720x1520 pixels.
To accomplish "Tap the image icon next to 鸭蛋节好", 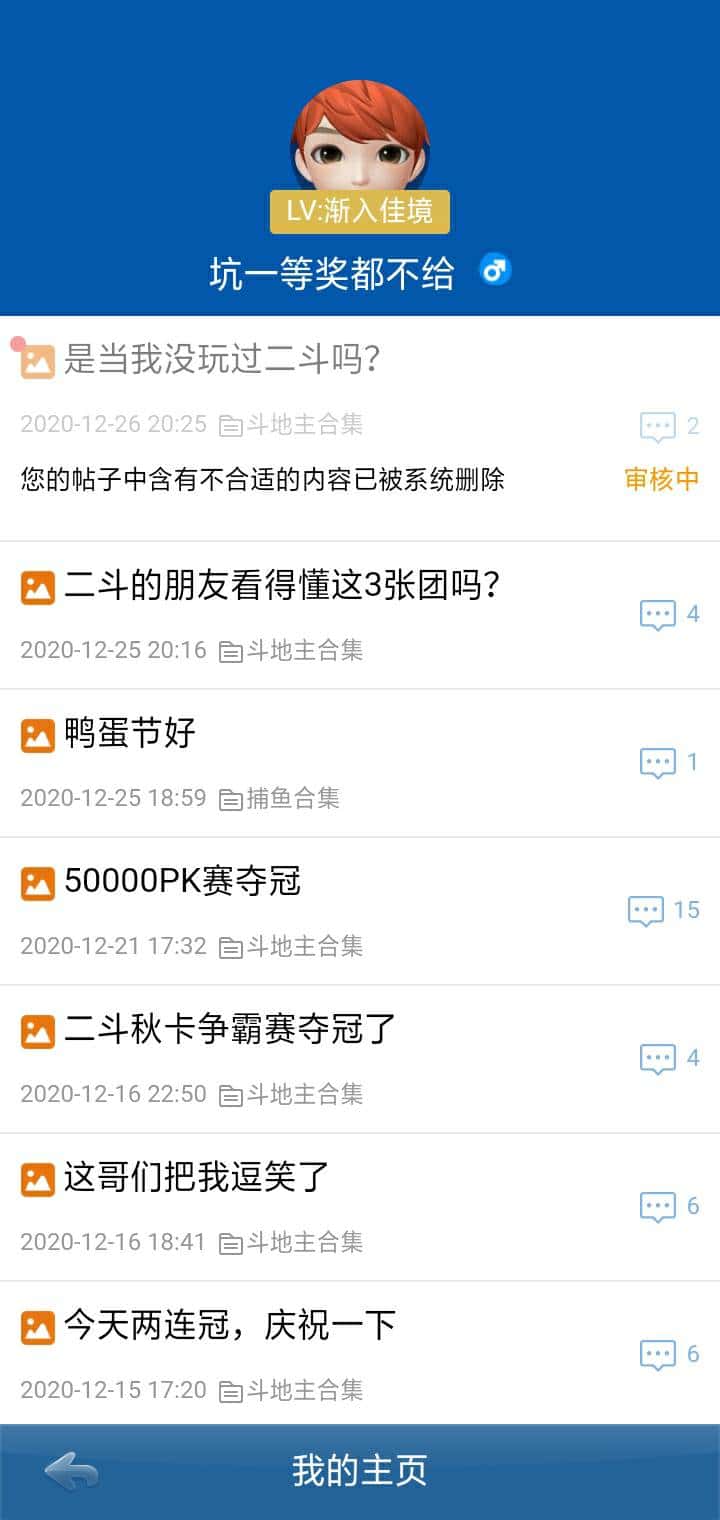I will click(37, 735).
